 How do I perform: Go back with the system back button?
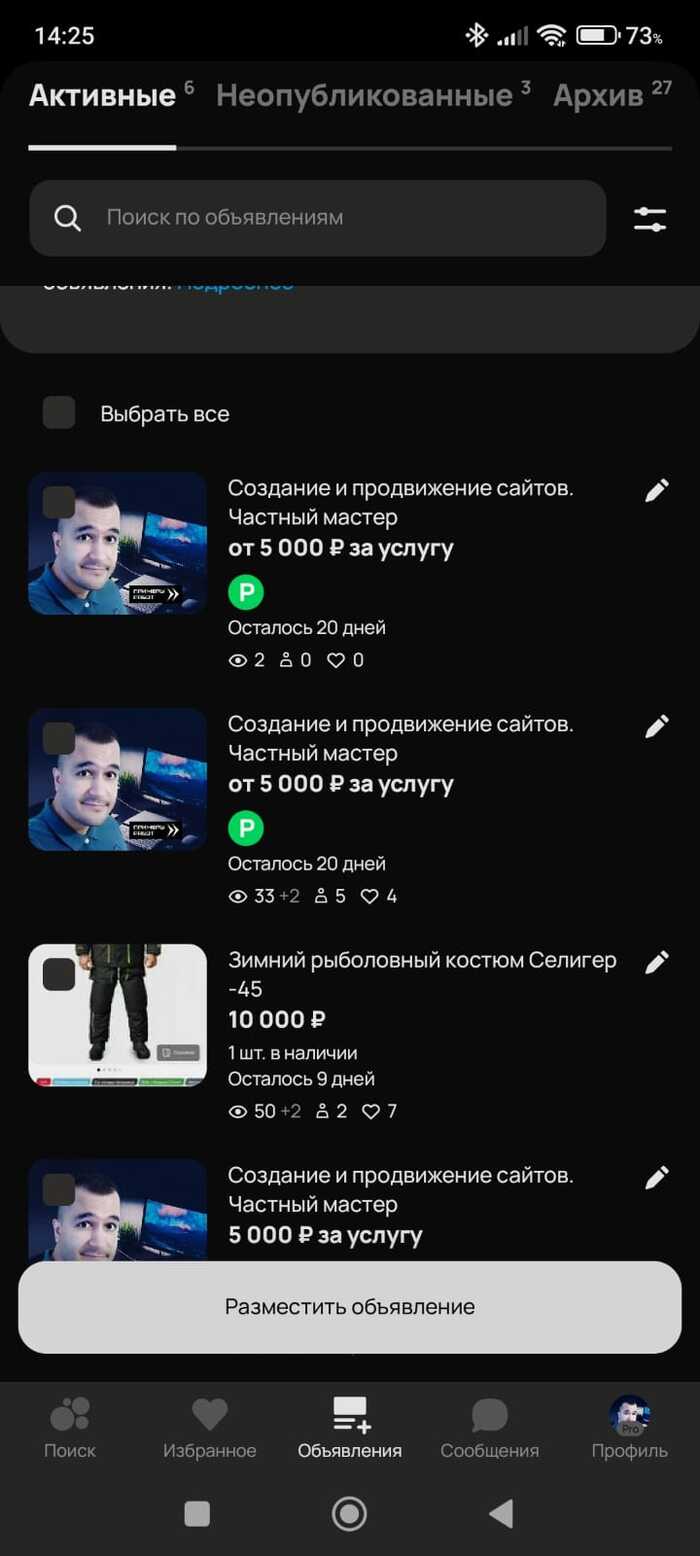click(x=501, y=1514)
